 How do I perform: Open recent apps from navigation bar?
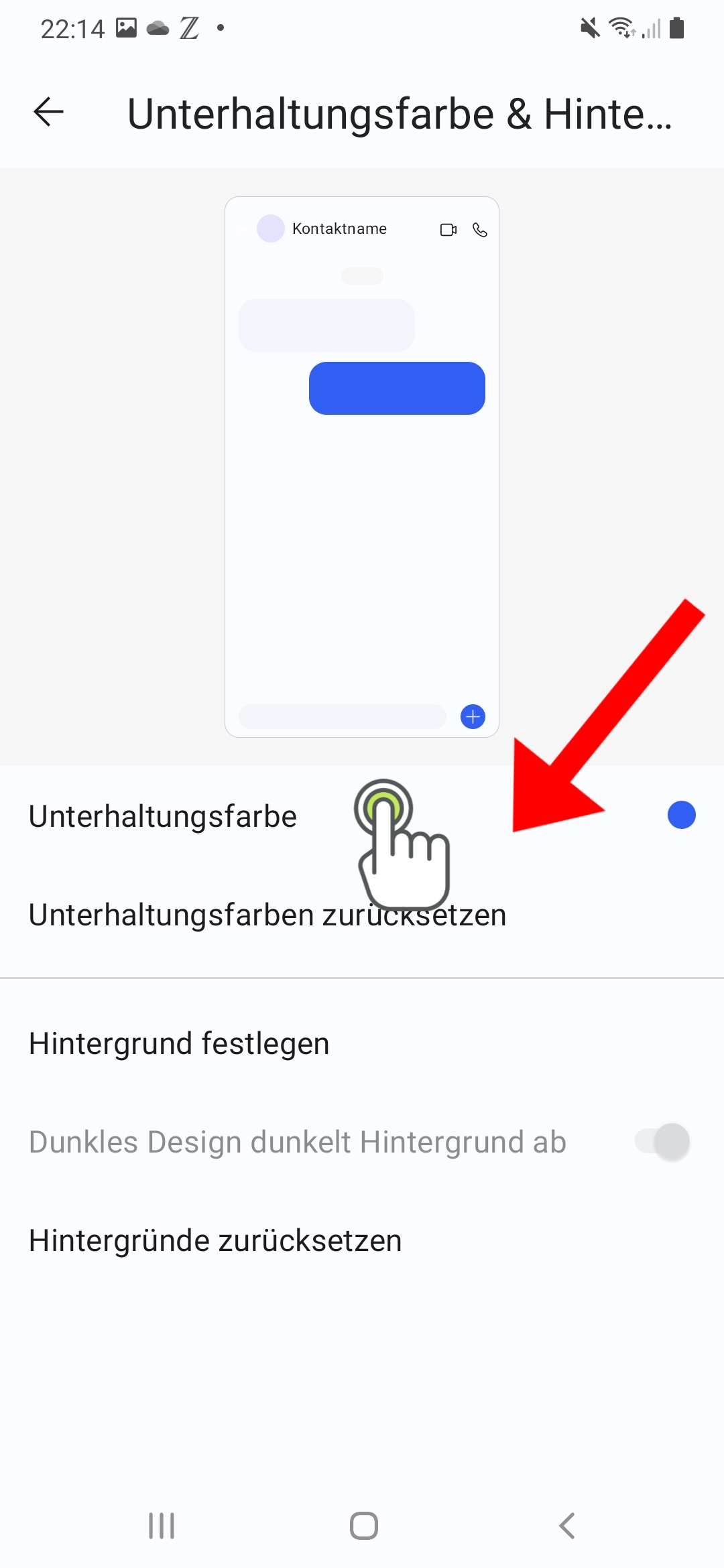[162, 1526]
